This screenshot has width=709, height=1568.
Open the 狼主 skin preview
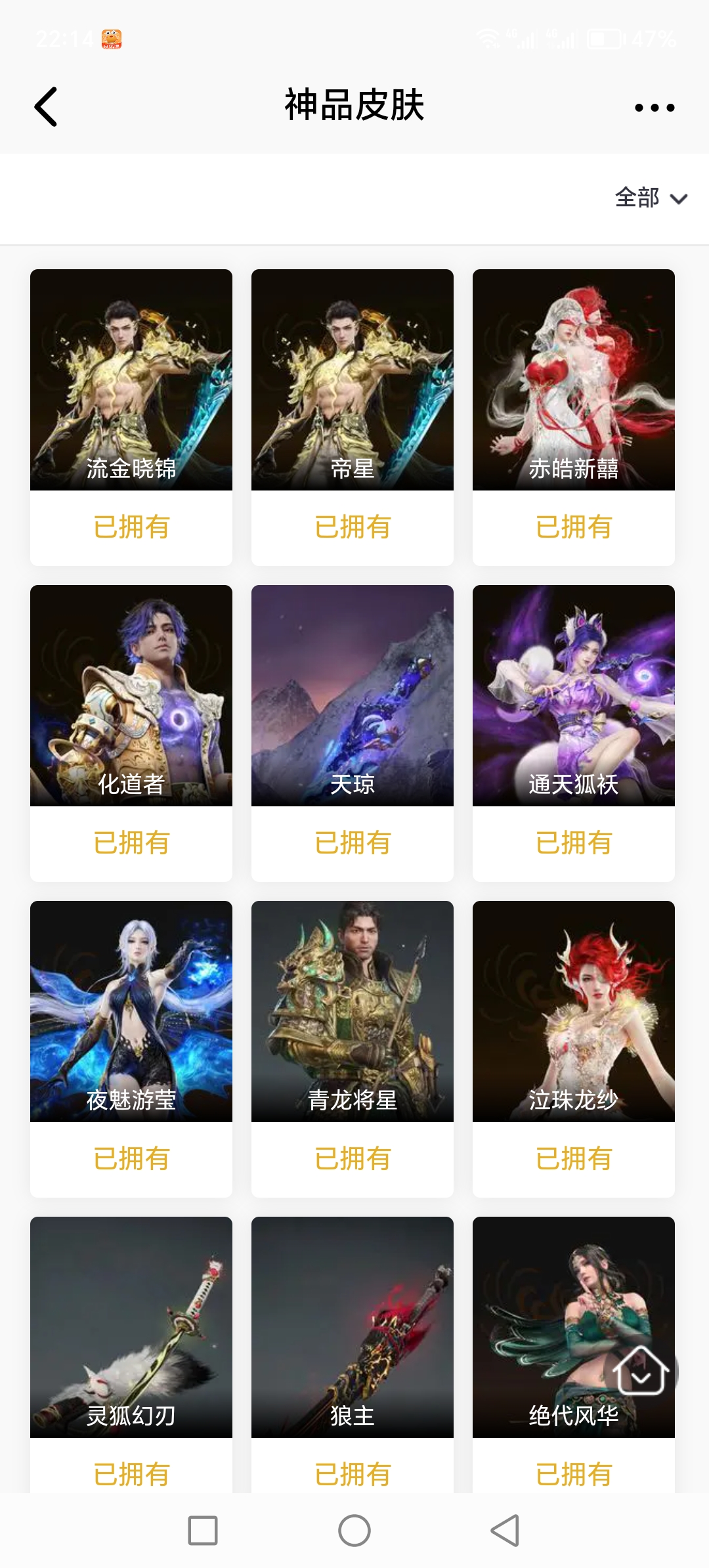coord(352,1326)
